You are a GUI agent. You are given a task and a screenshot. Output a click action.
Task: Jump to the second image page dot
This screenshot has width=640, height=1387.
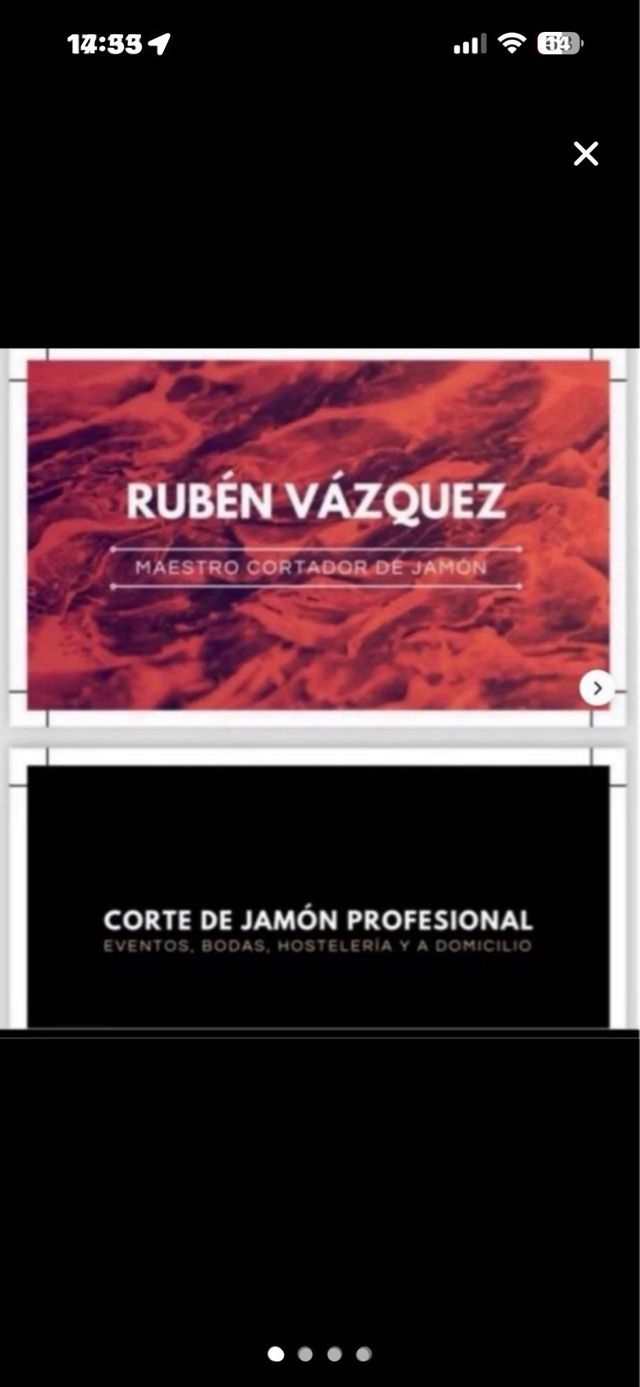[305, 1354]
